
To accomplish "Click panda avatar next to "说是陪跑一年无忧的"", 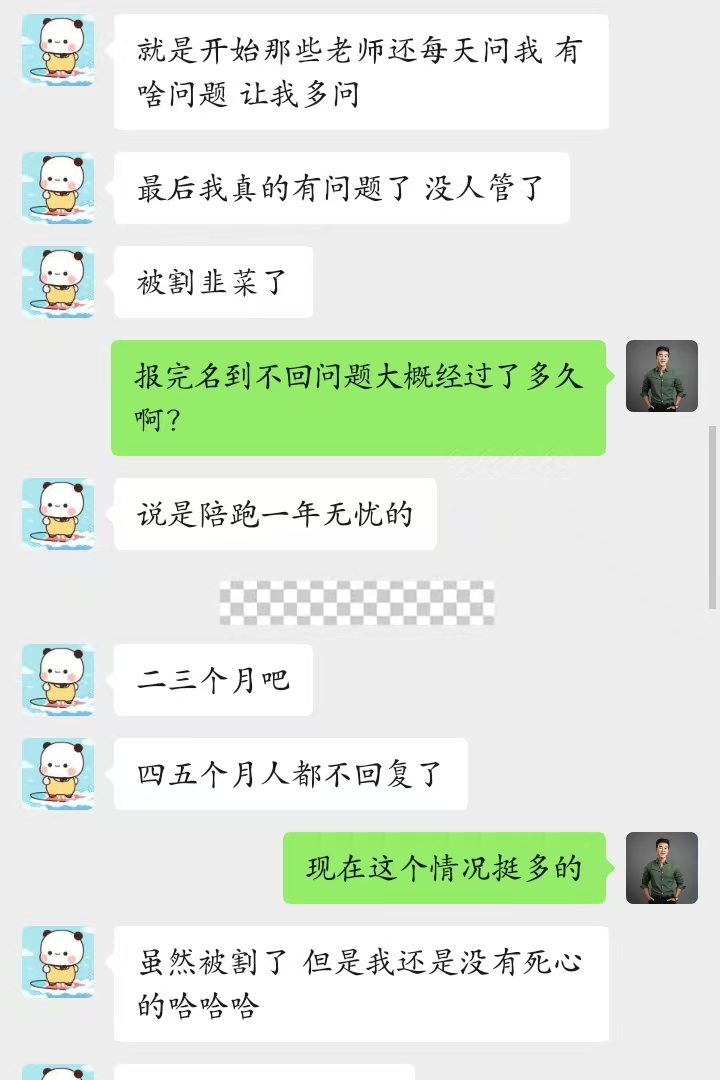I will [57, 513].
